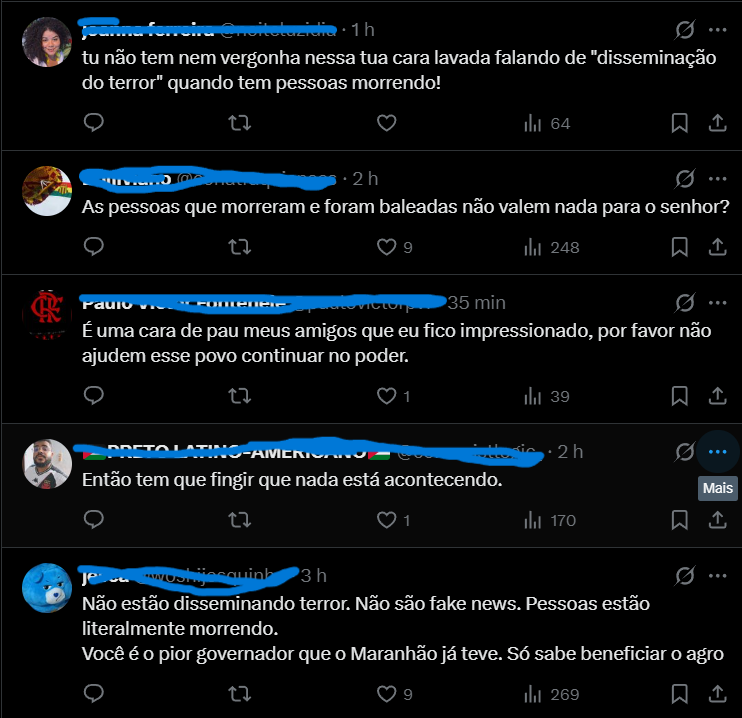The image size is (742, 718).
Task: Bookmark the tweet with 248 views
Action: coord(679,246)
